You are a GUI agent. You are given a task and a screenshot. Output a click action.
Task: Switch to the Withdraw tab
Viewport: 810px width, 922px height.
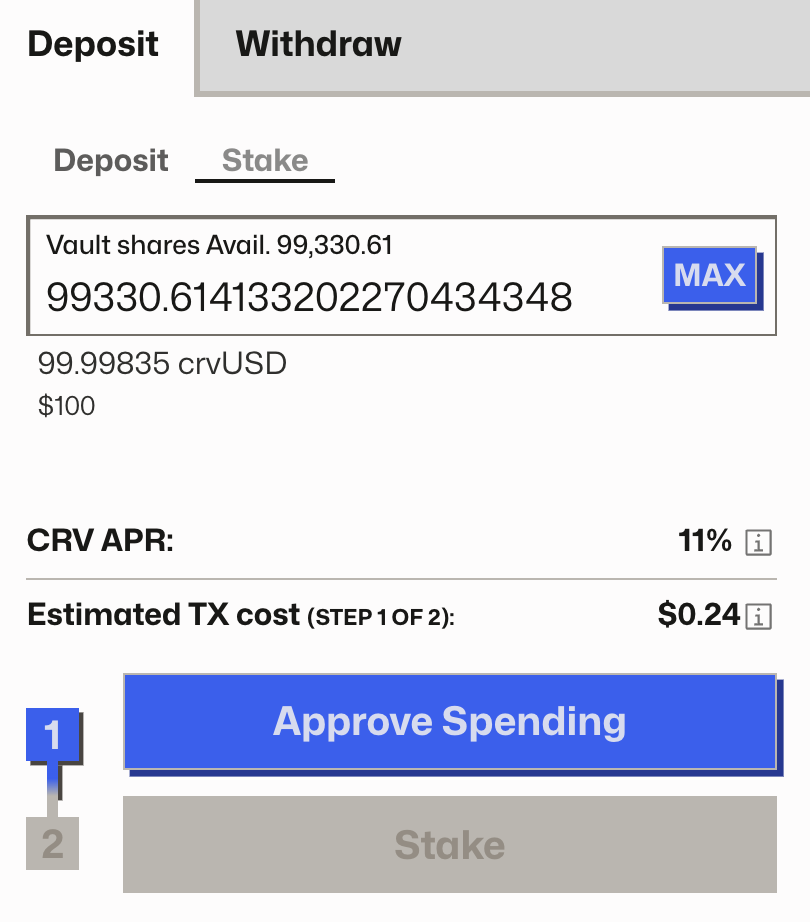(x=317, y=45)
